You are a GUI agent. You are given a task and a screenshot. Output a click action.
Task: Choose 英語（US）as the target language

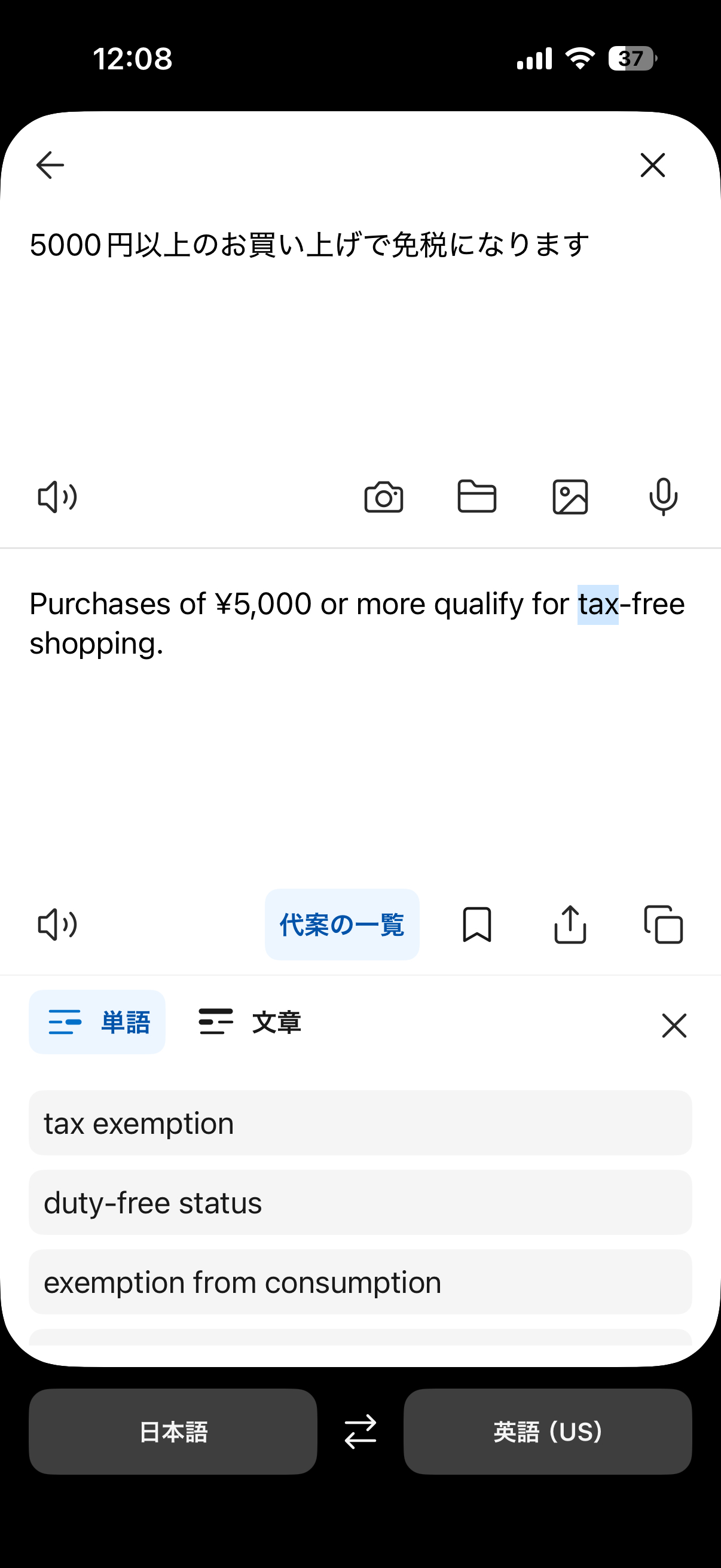tap(547, 1433)
